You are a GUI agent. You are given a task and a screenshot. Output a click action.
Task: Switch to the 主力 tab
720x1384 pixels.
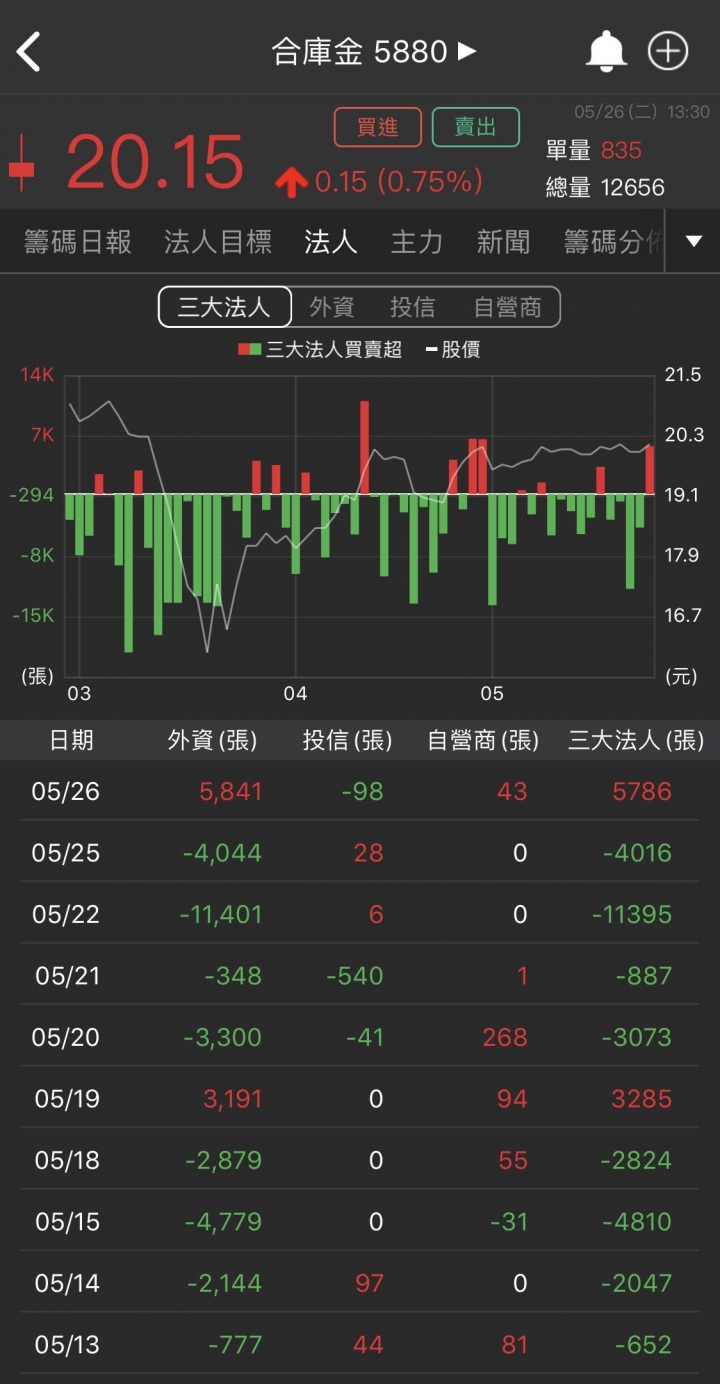click(x=416, y=242)
